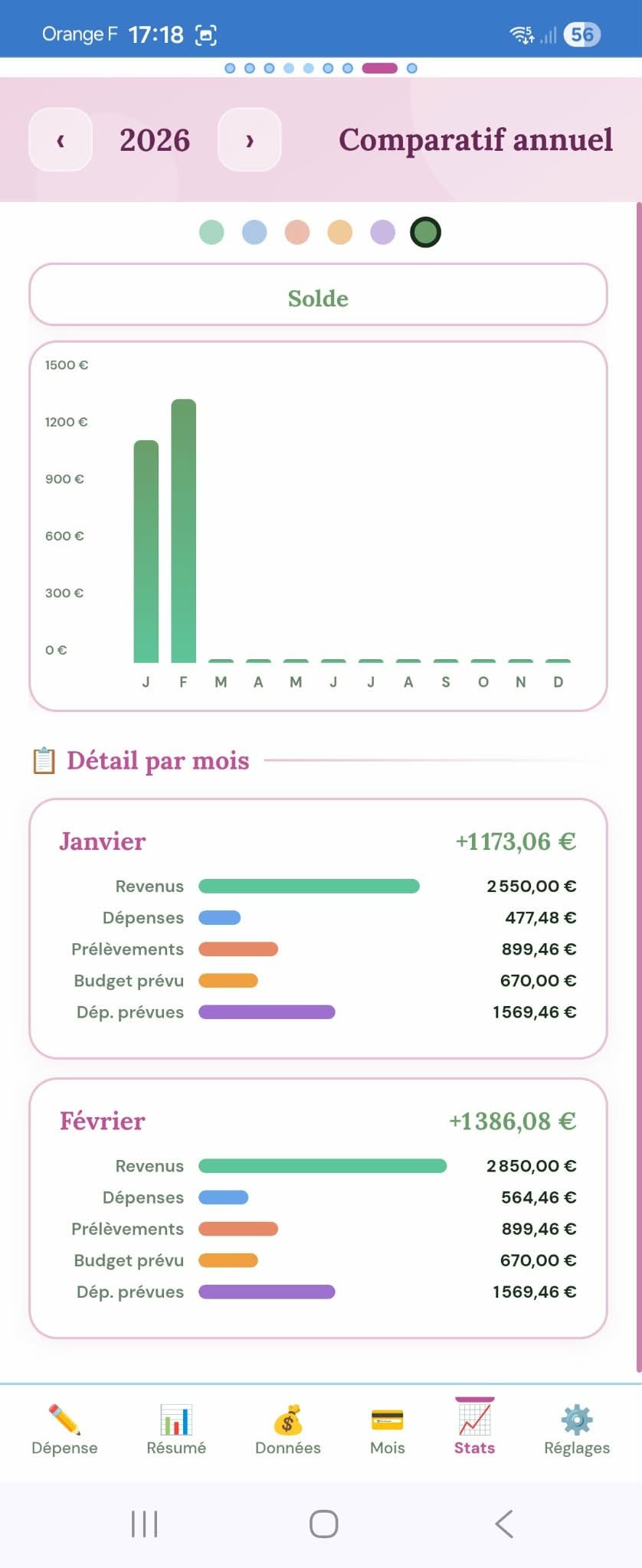Activate the purple category dot above Solde
Viewport: 642px width, 1568px height.
click(382, 232)
